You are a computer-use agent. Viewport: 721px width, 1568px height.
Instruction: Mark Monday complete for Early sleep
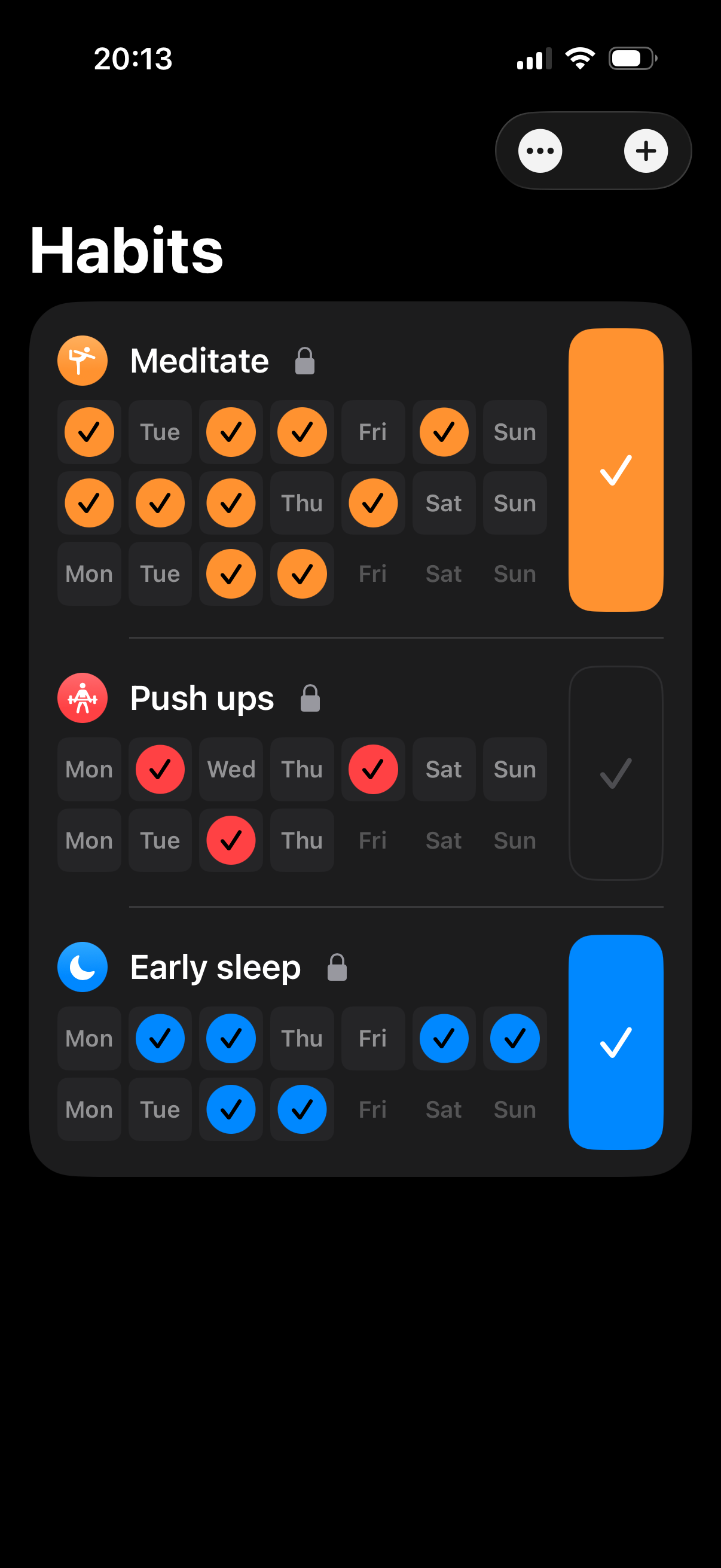pos(89,1038)
